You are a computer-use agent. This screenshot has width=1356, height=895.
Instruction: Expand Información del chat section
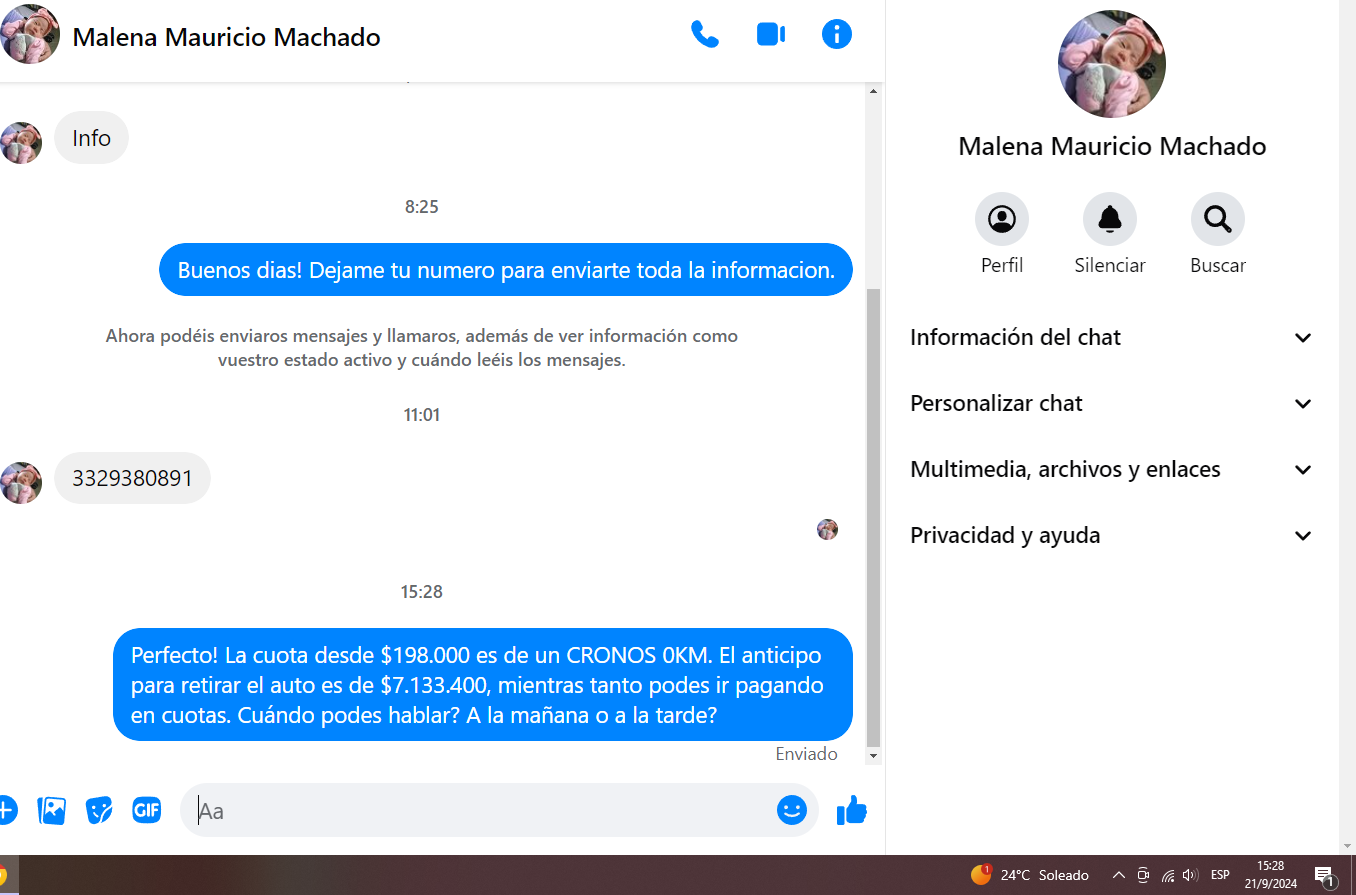tap(1110, 338)
